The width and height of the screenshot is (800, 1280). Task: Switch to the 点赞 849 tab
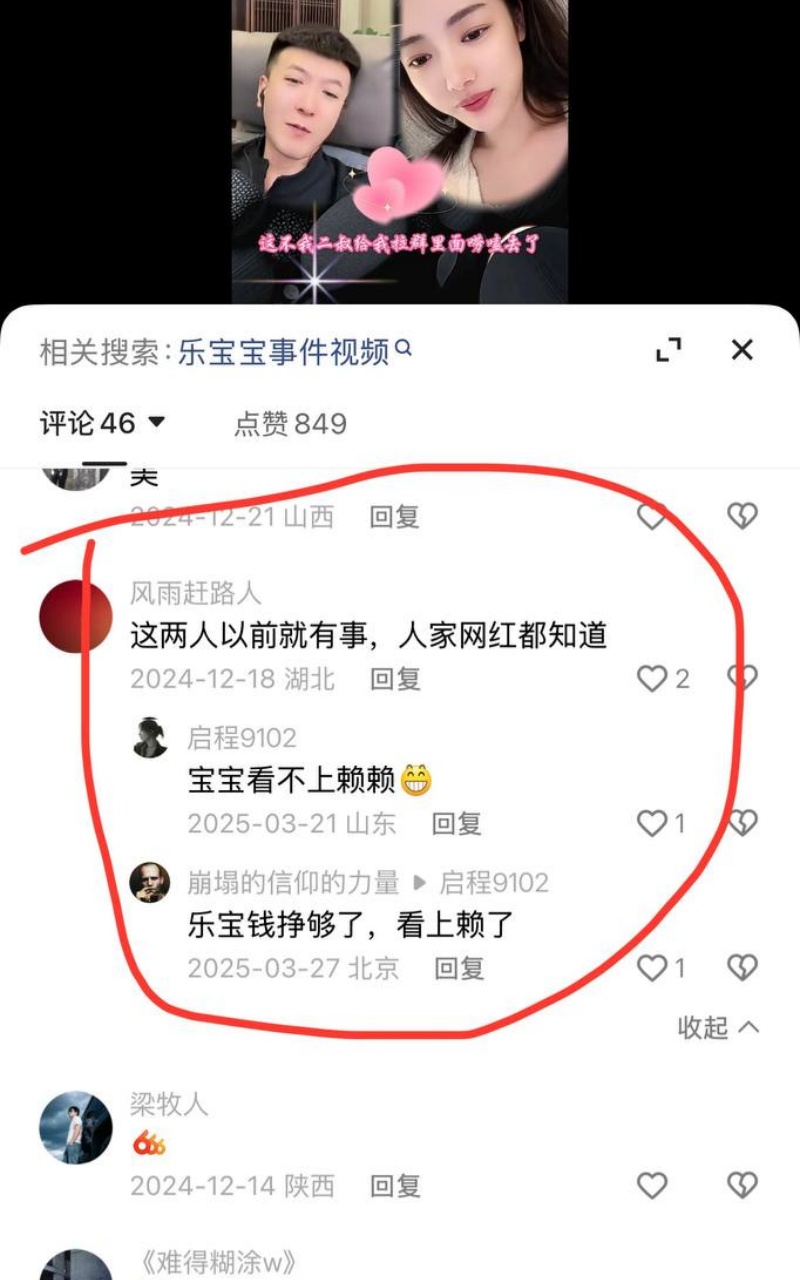point(290,424)
